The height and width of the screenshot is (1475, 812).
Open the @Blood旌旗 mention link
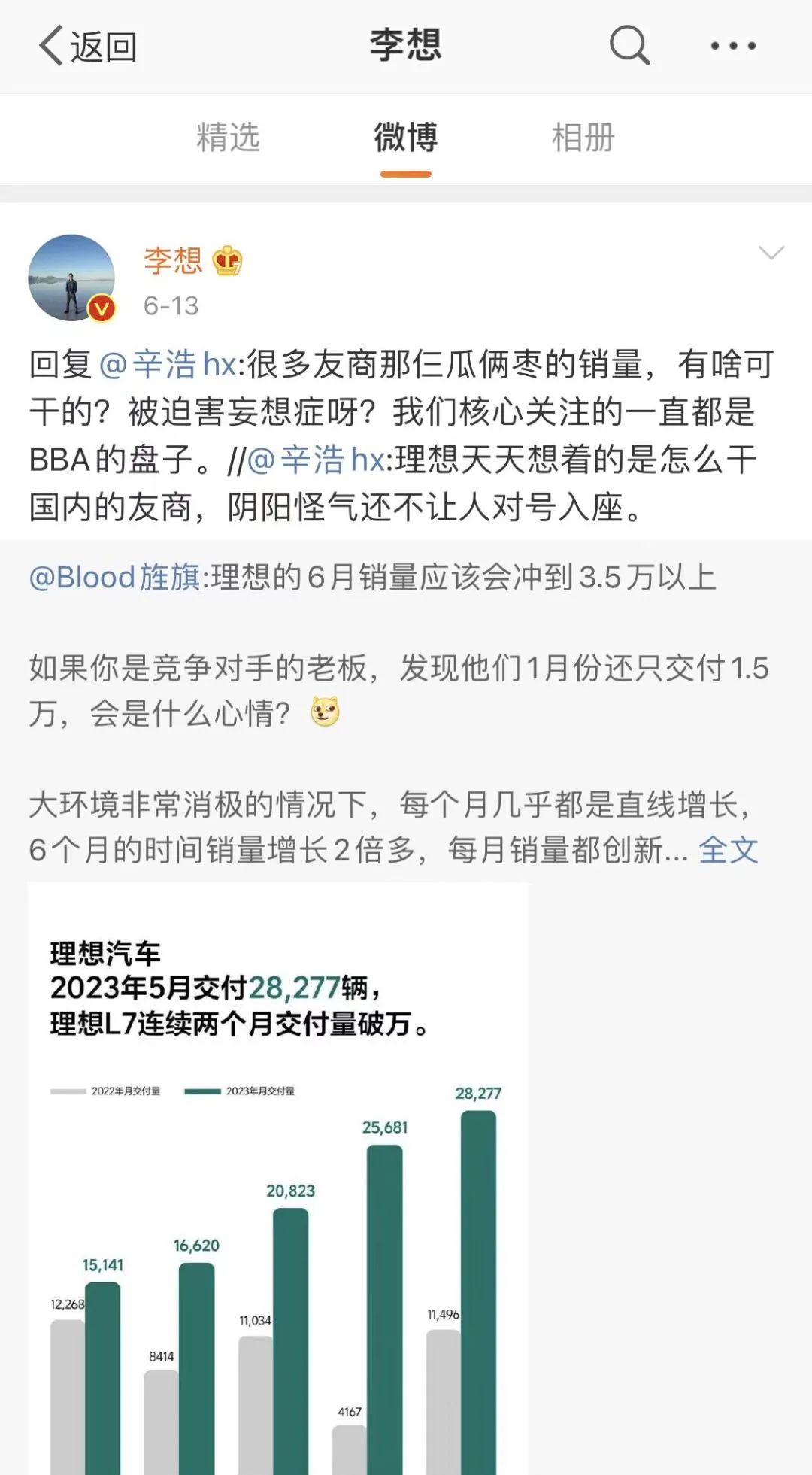pos(115,578)
